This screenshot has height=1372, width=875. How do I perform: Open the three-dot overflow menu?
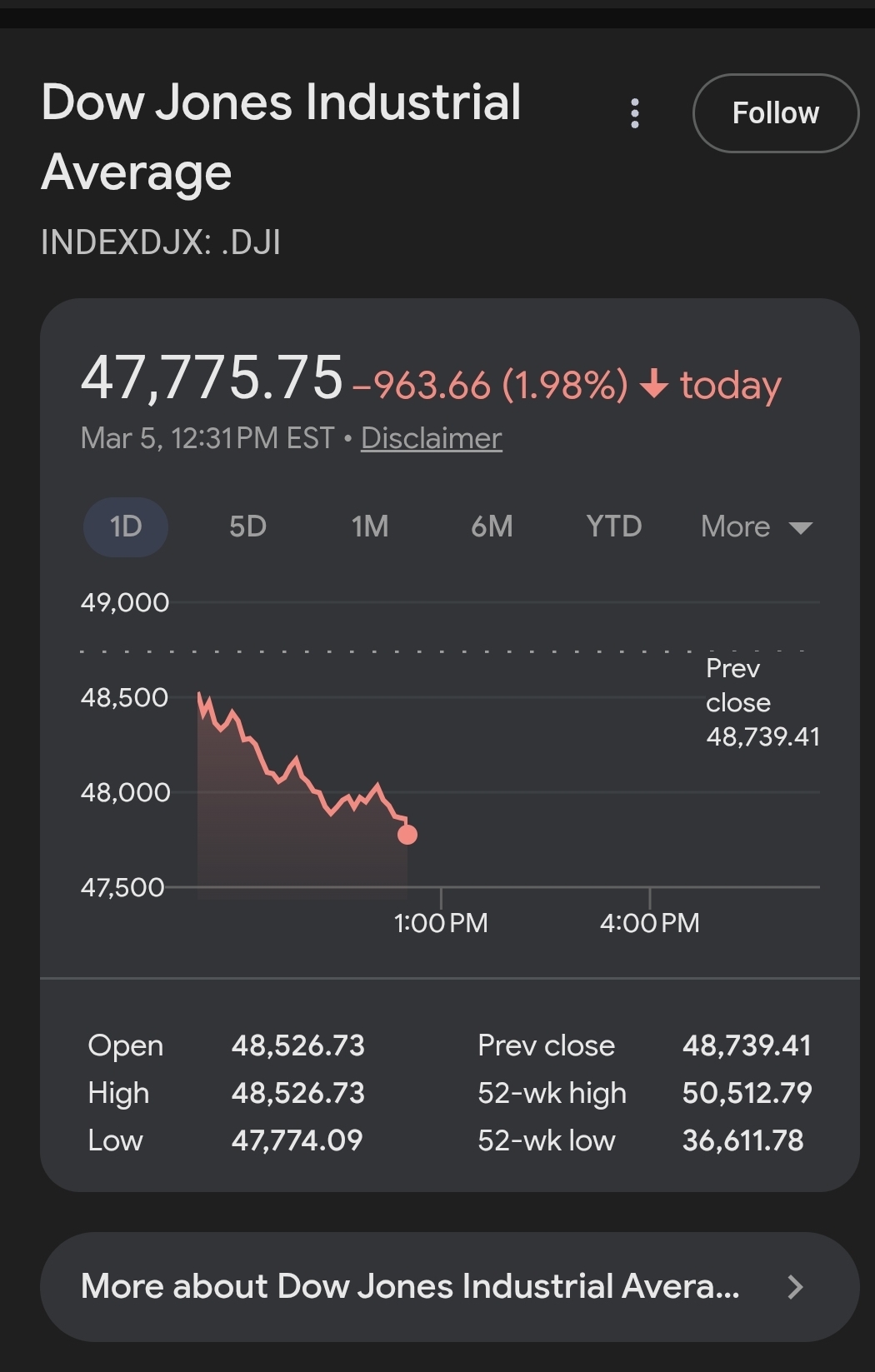[635, 113]
